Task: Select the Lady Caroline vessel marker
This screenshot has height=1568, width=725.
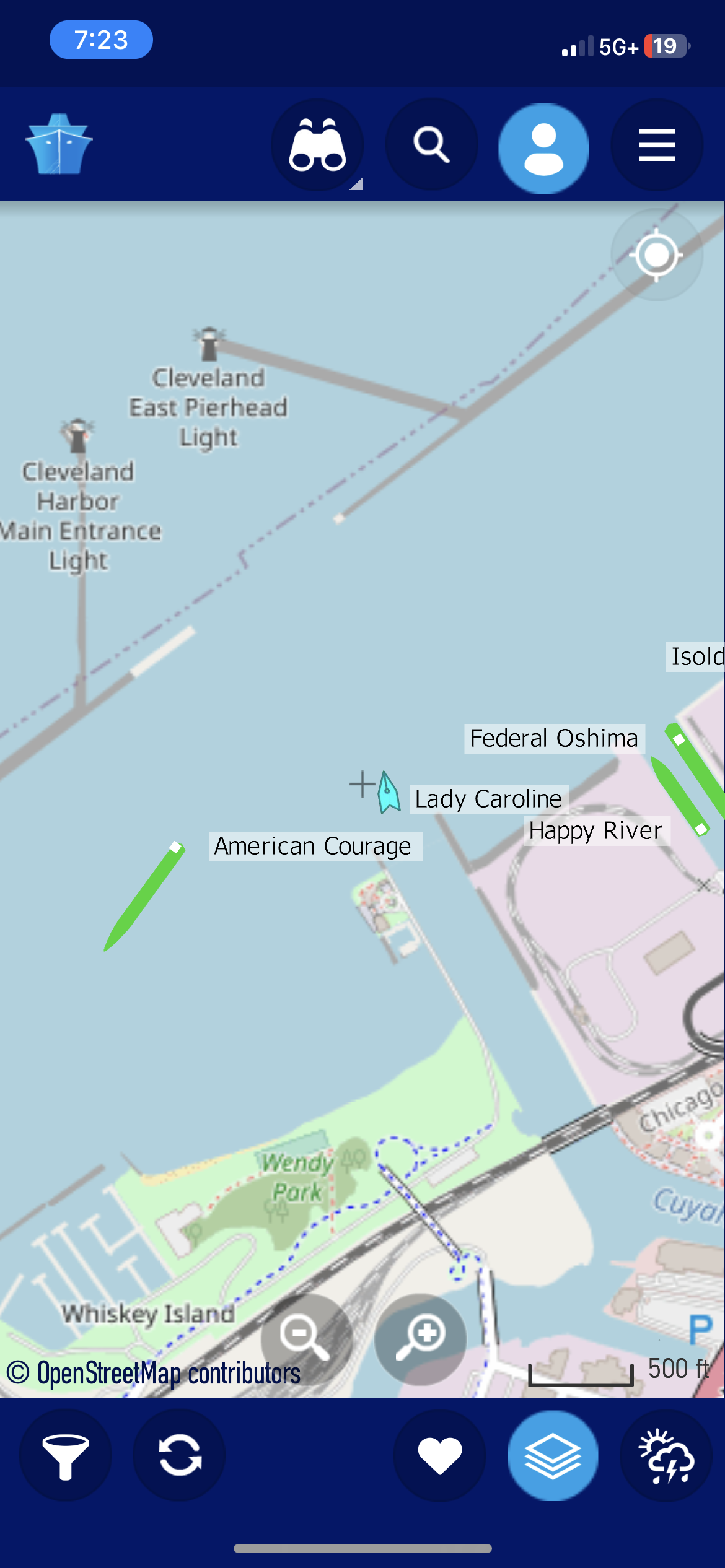Action: (x=389, y=793)
